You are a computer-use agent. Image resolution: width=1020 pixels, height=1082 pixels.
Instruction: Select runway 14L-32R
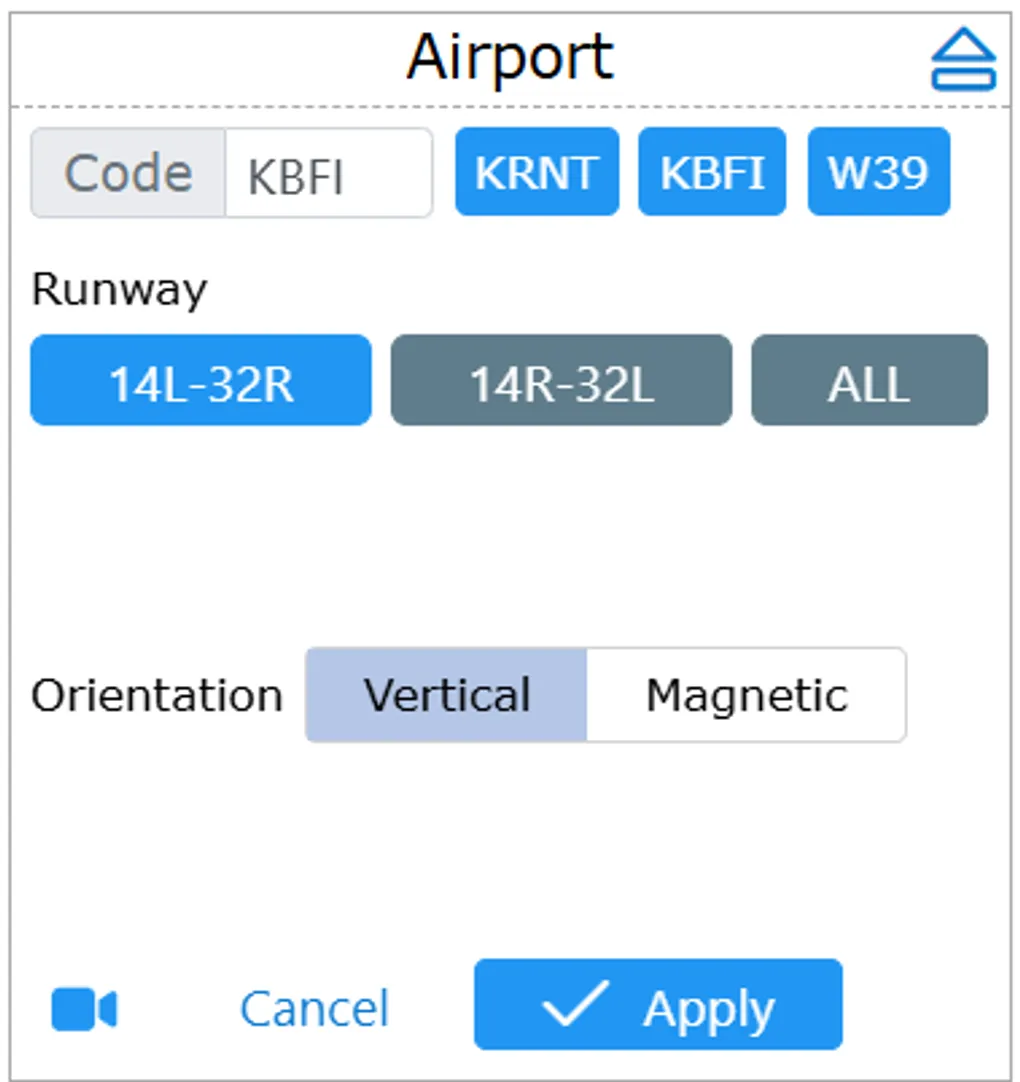tap(201, 381)
